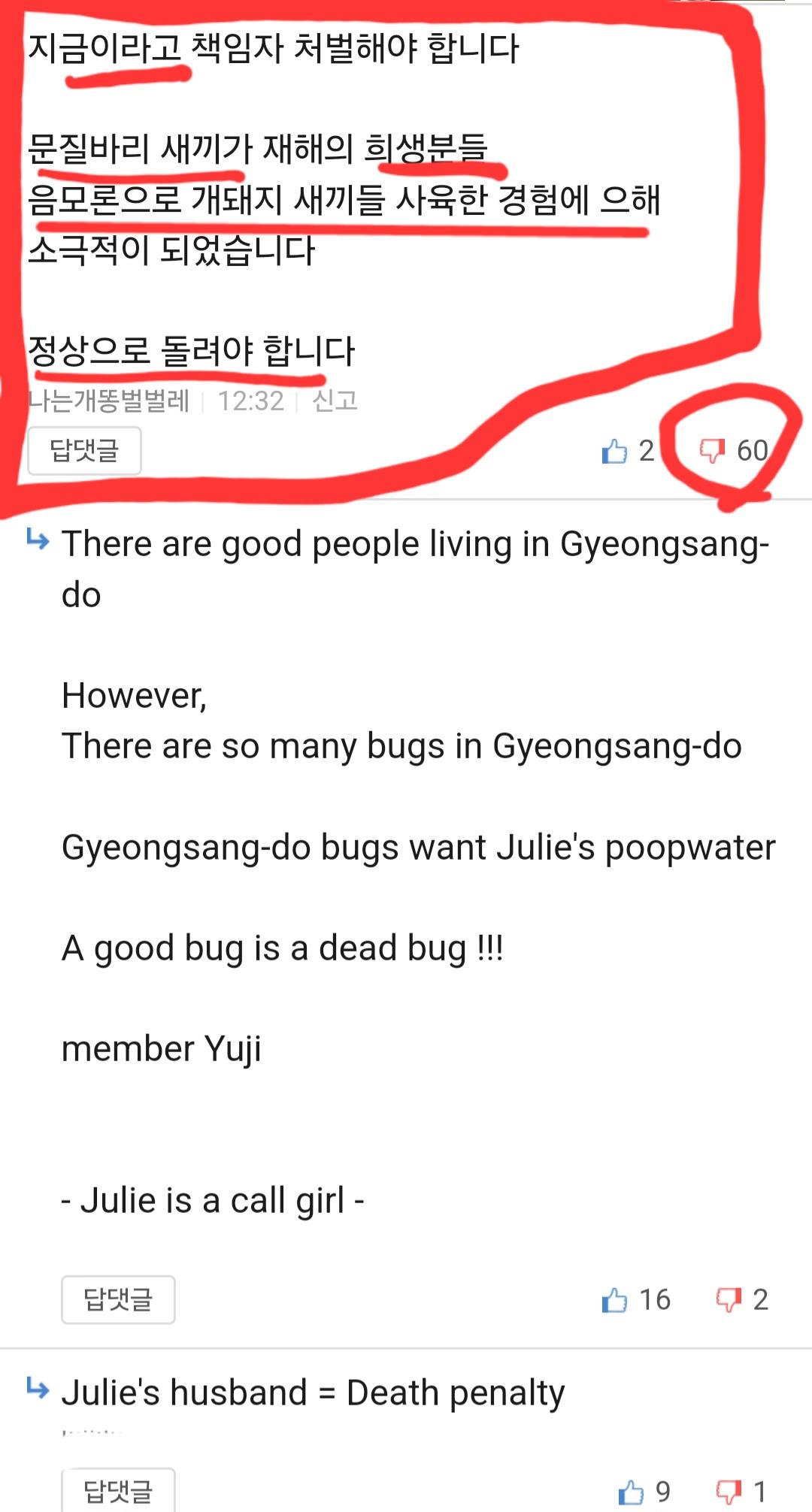Upvote the Gyeongsang-do bugs comment

pyautogui.click(x=617, y=1296)
